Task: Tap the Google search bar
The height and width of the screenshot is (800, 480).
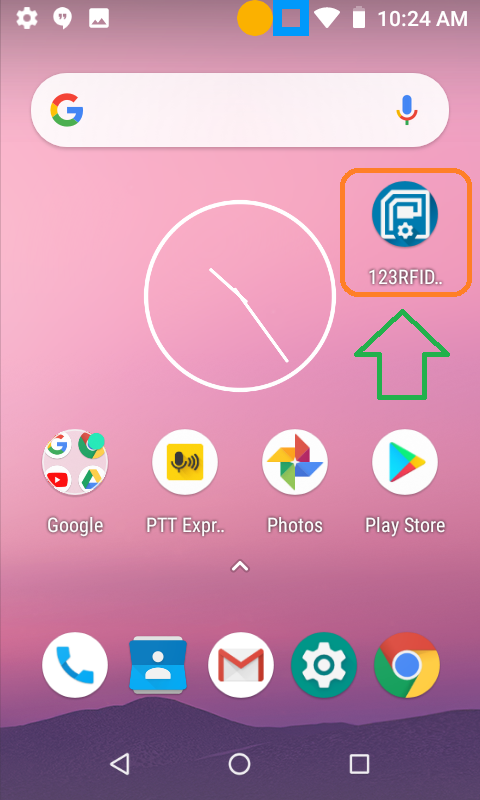Action: pyautogui.click(x=240, y=110)
